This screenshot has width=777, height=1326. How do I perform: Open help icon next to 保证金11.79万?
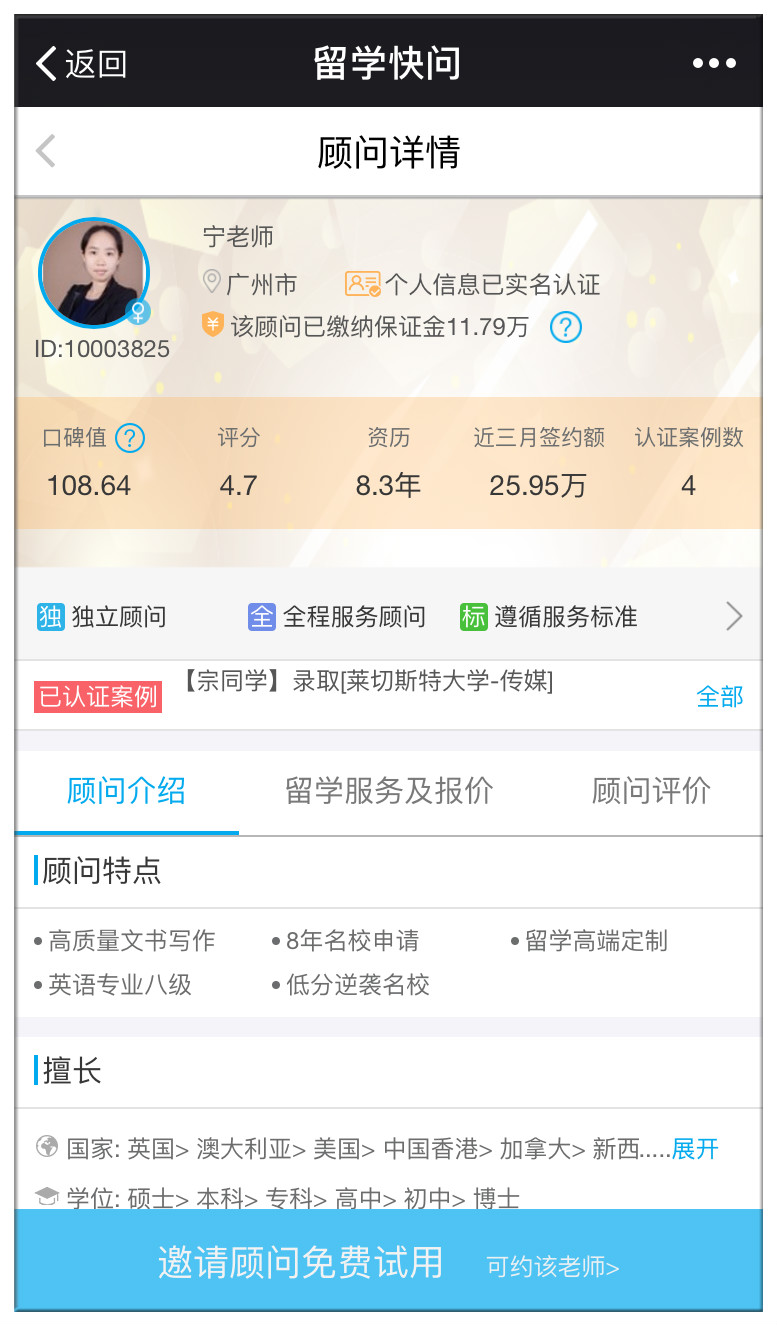tap(566, 327)
